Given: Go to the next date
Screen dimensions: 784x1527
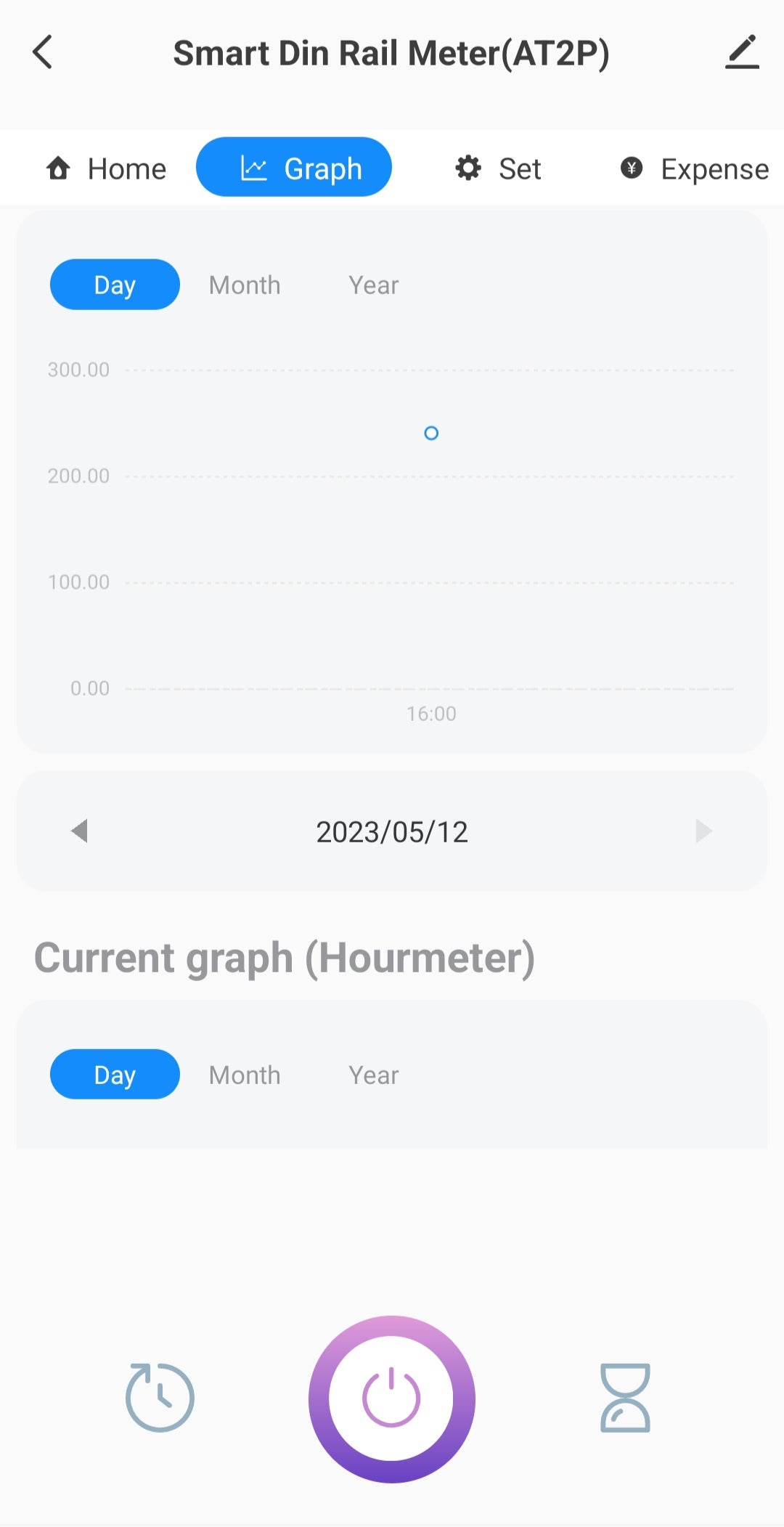Looking at the screenshot, I should (x=703, y=831).
